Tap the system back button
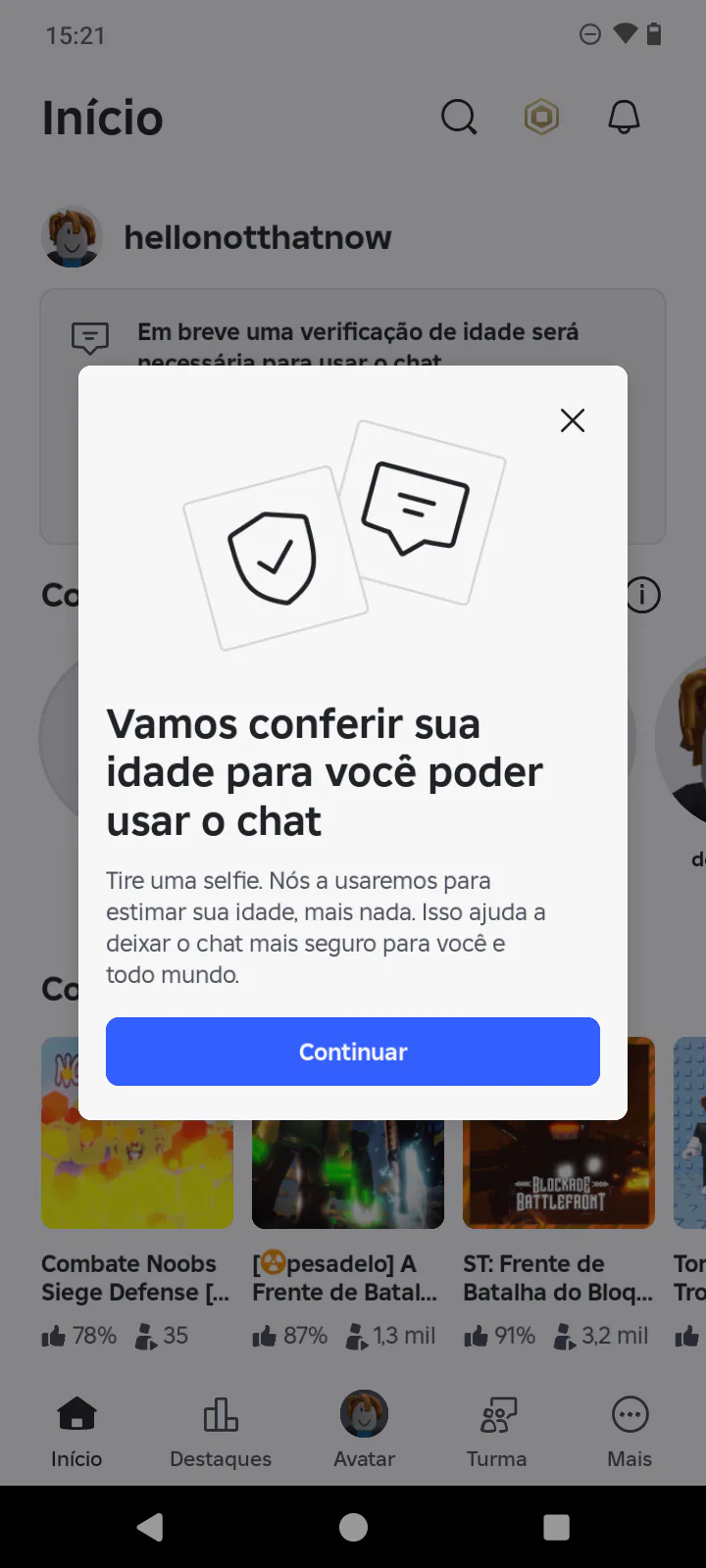This screenshot has width=706, height=1568. (x=150, y=1527)
